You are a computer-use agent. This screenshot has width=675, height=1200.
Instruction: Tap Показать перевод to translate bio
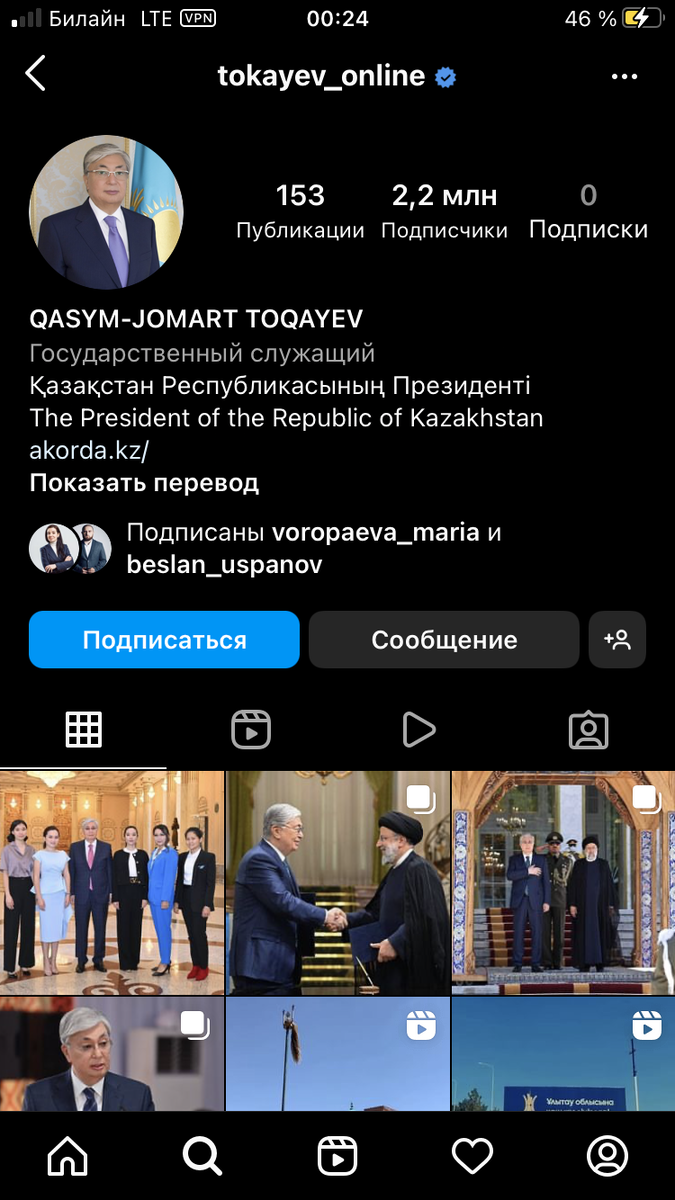coord(144,483)
